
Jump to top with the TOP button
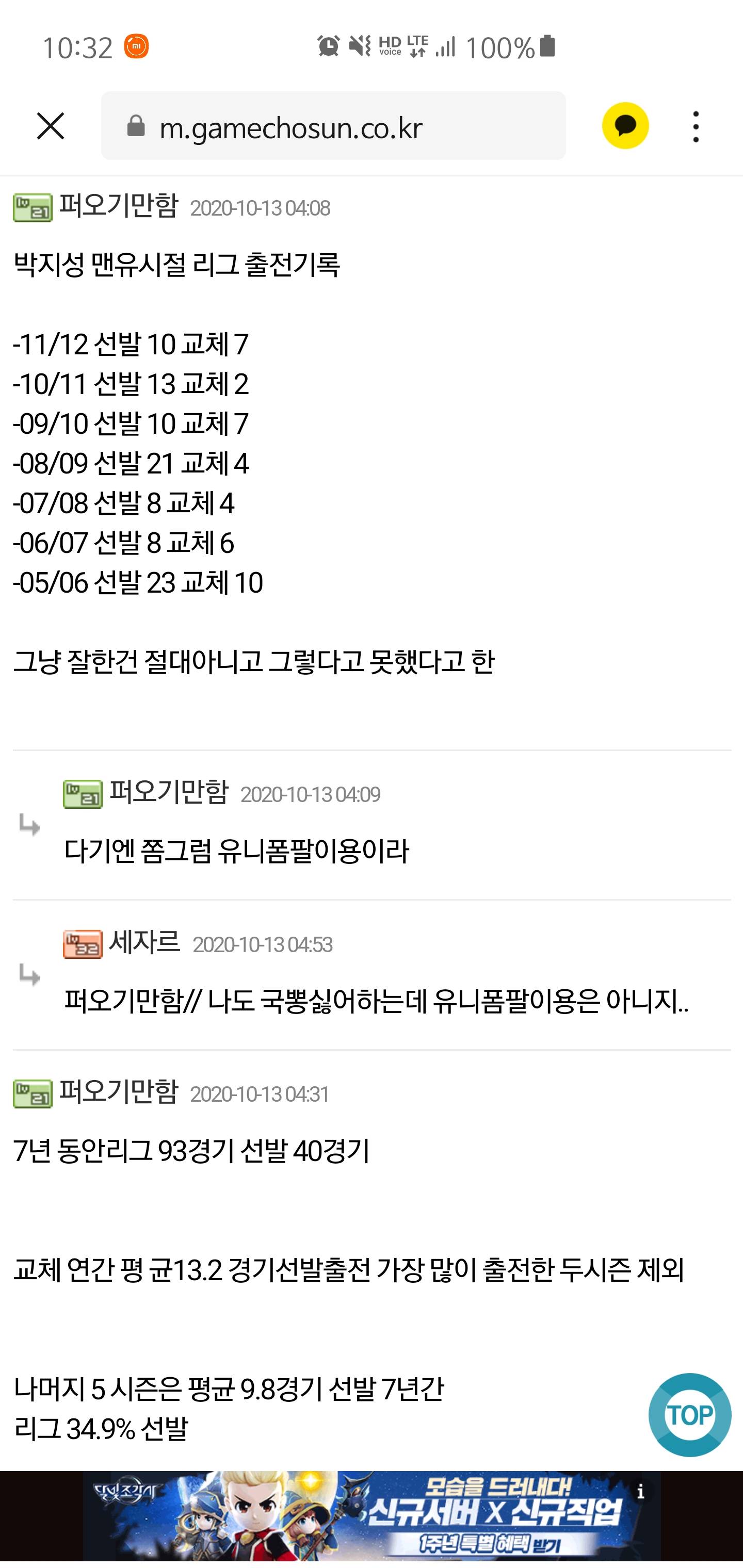[x=689, y=1415]
